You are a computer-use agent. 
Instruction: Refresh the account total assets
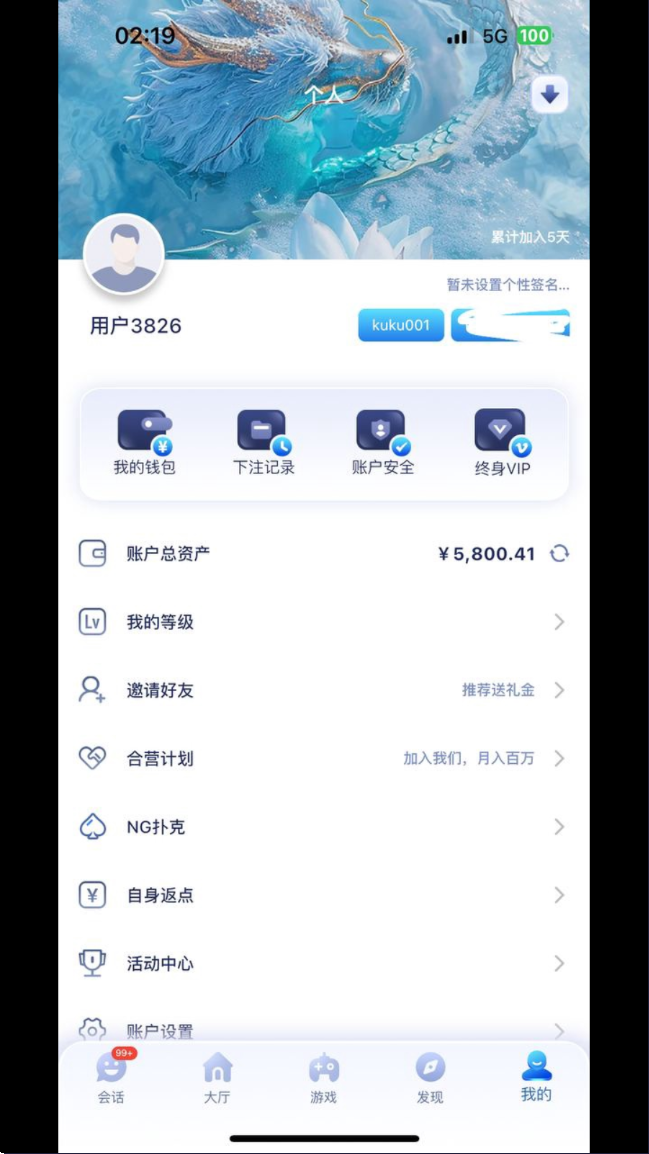(559, 553)
